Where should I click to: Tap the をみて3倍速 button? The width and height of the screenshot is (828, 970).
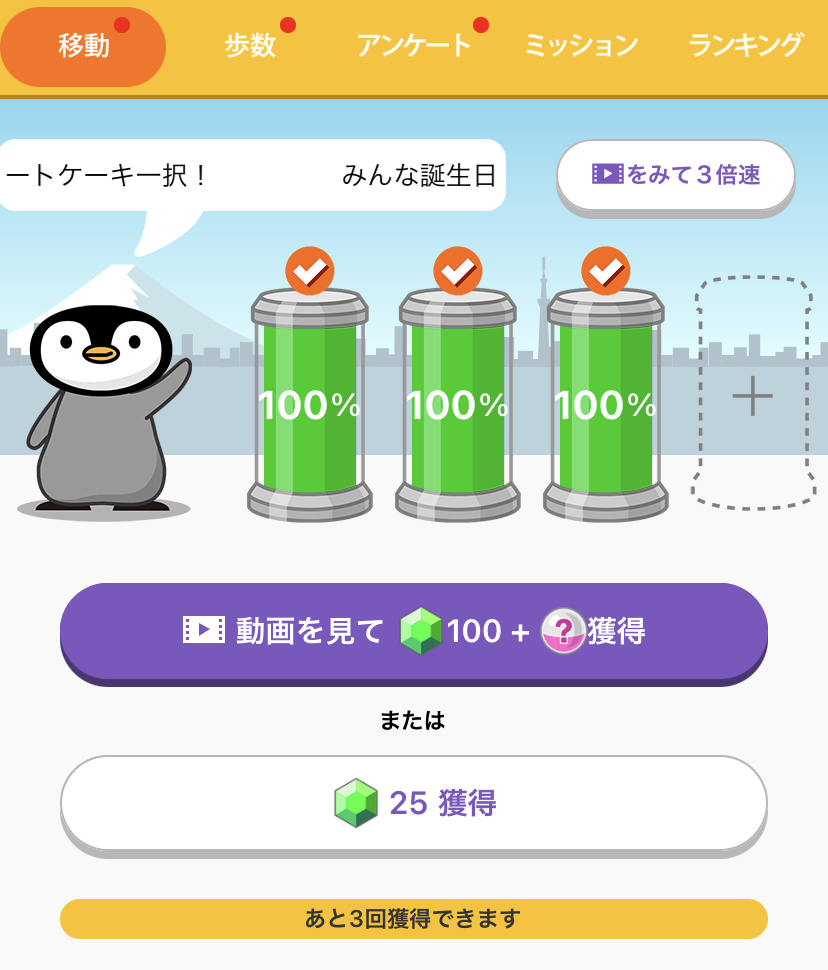[x=676, y=176]
